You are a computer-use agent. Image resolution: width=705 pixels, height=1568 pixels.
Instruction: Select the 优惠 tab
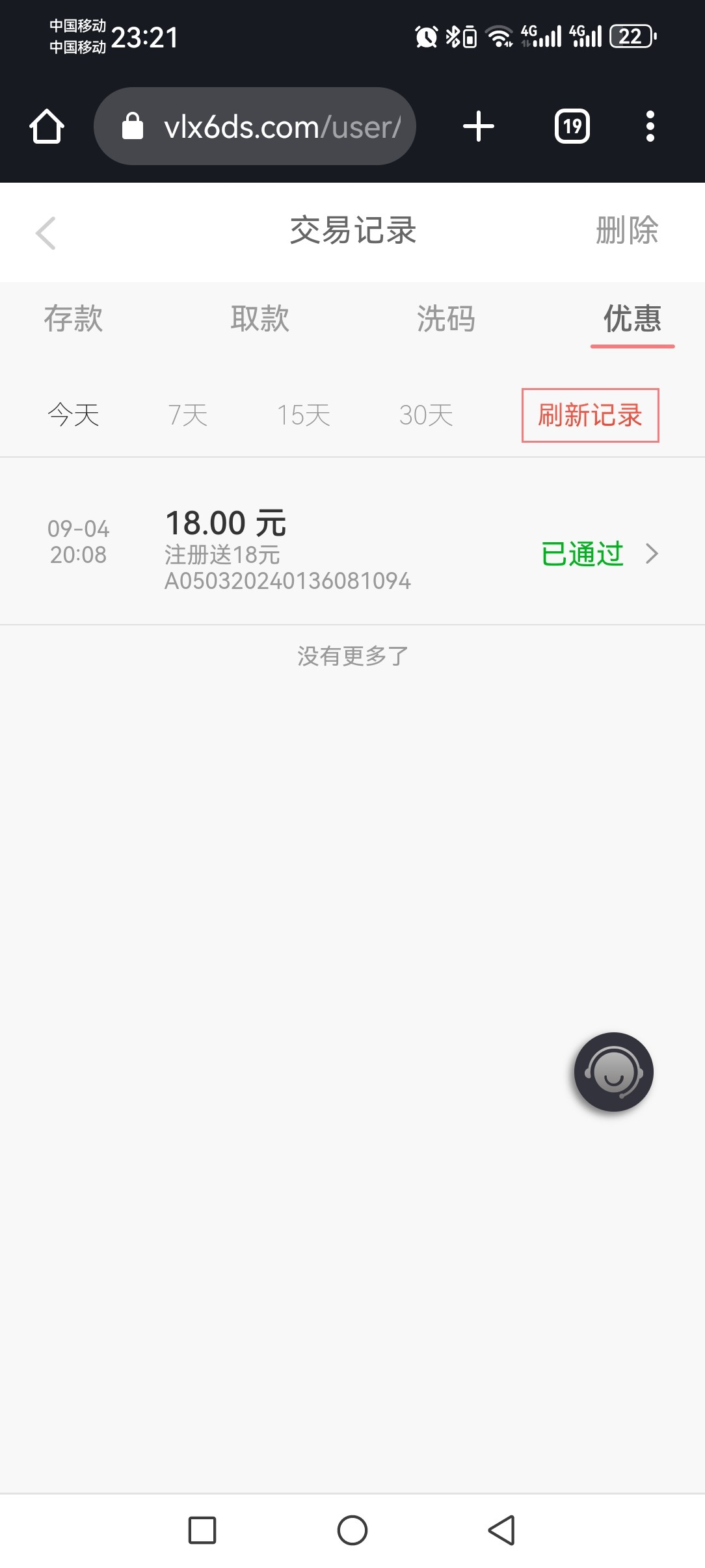click(x=632, y=319)
